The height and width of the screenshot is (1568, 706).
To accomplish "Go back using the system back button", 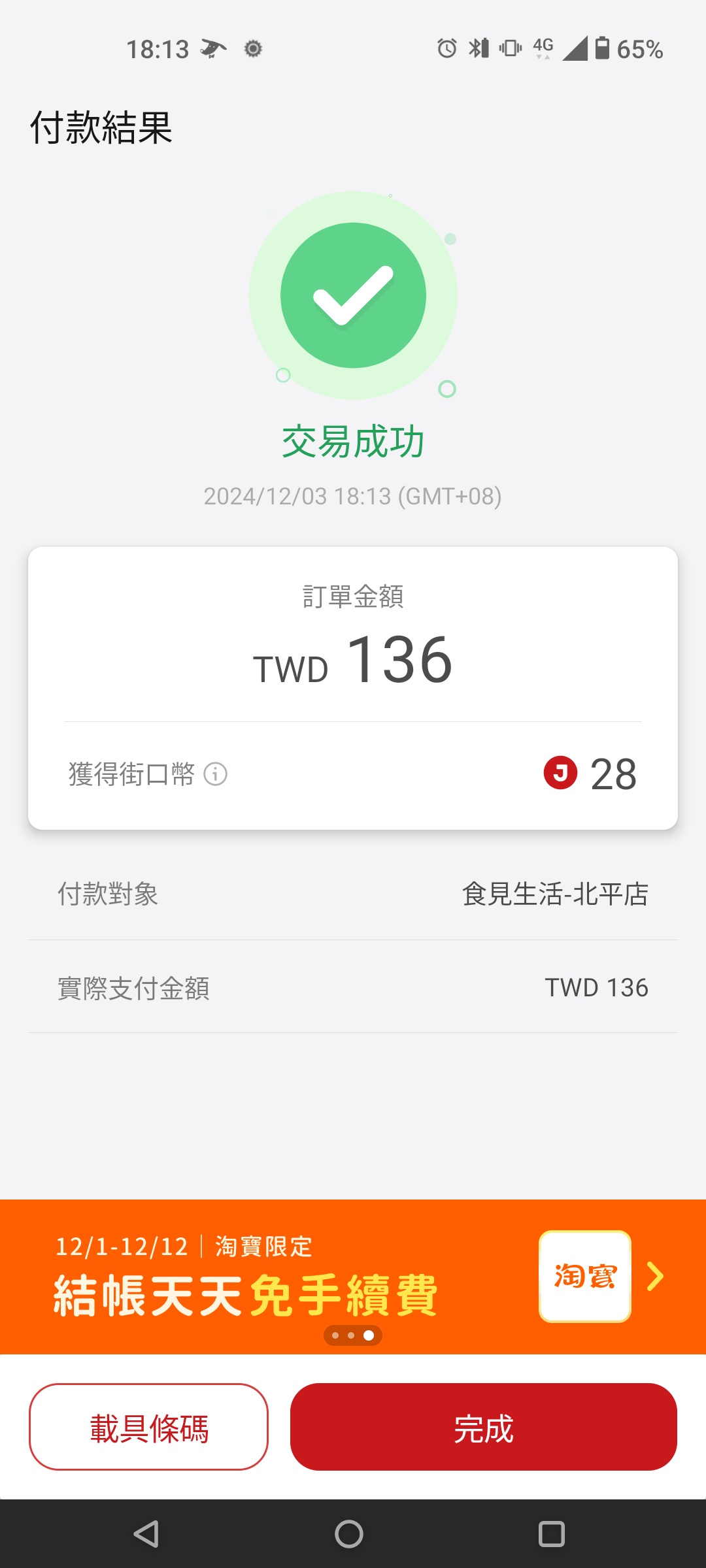I will (x=146, y=1534).
